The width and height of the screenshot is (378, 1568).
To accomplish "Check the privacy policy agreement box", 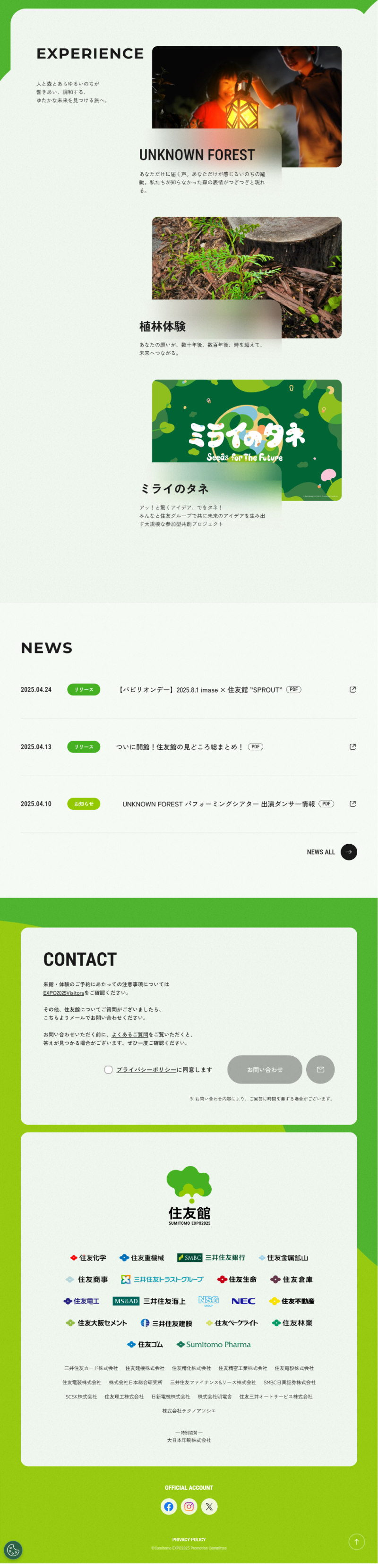I will point(108,1069).
